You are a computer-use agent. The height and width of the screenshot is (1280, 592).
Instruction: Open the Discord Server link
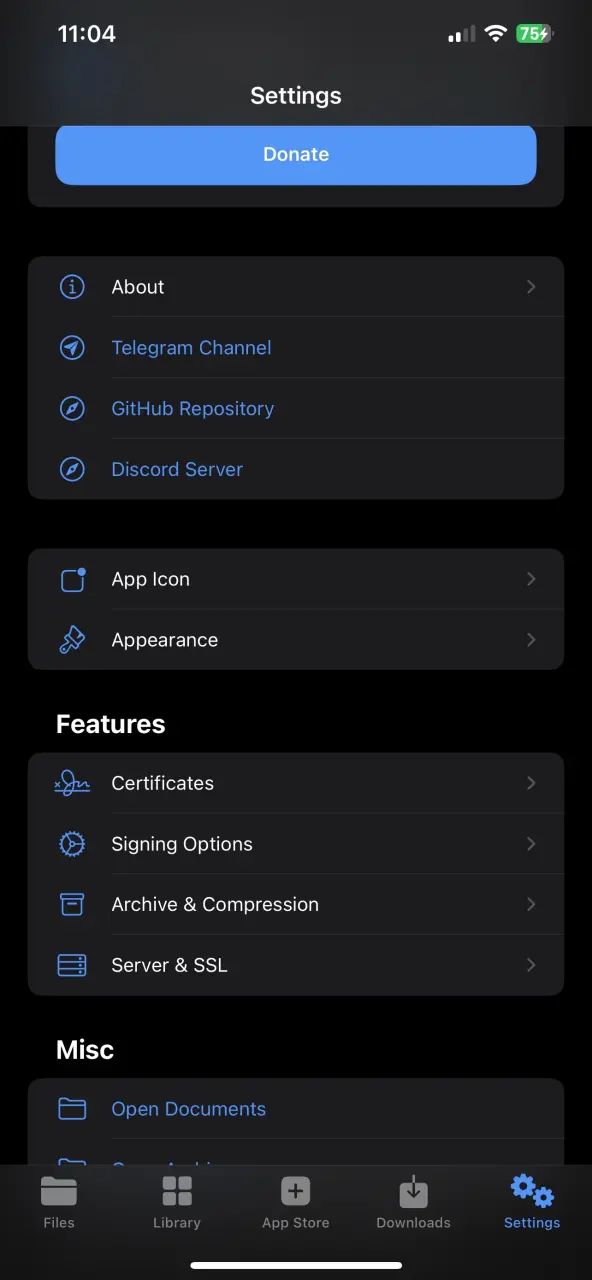tap(296, 469)
